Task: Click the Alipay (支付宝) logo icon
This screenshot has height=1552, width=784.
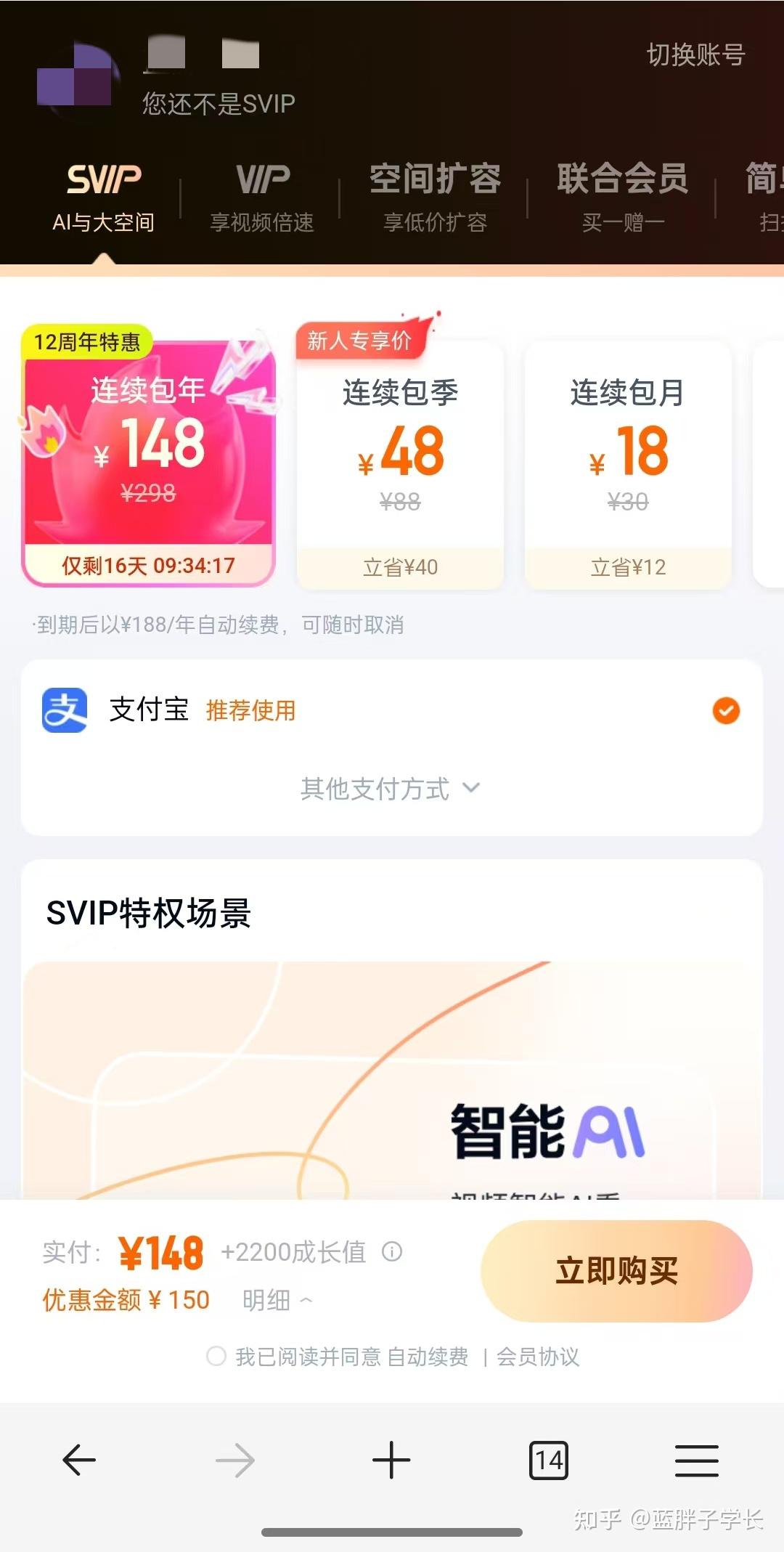Action: (64, 712)
